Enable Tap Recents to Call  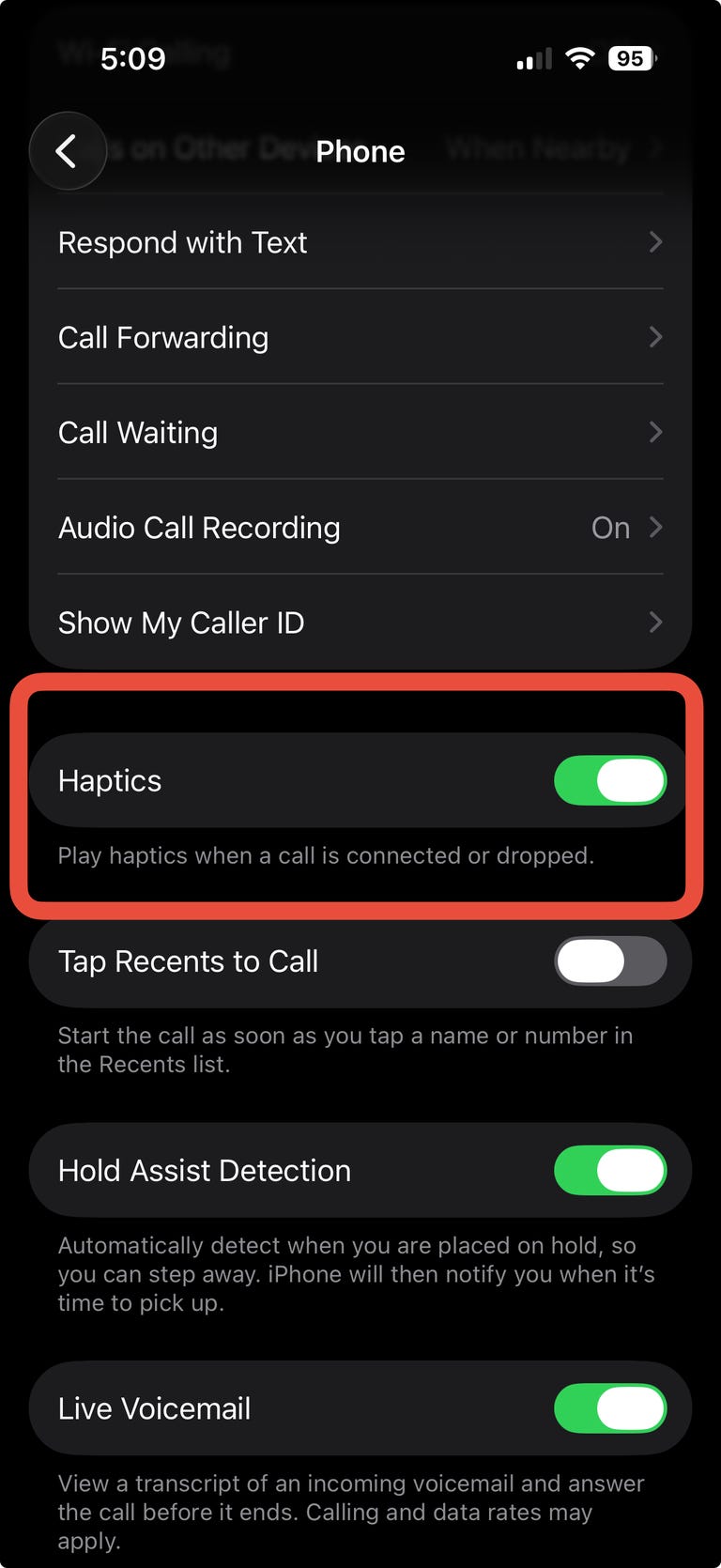point(610,961)
